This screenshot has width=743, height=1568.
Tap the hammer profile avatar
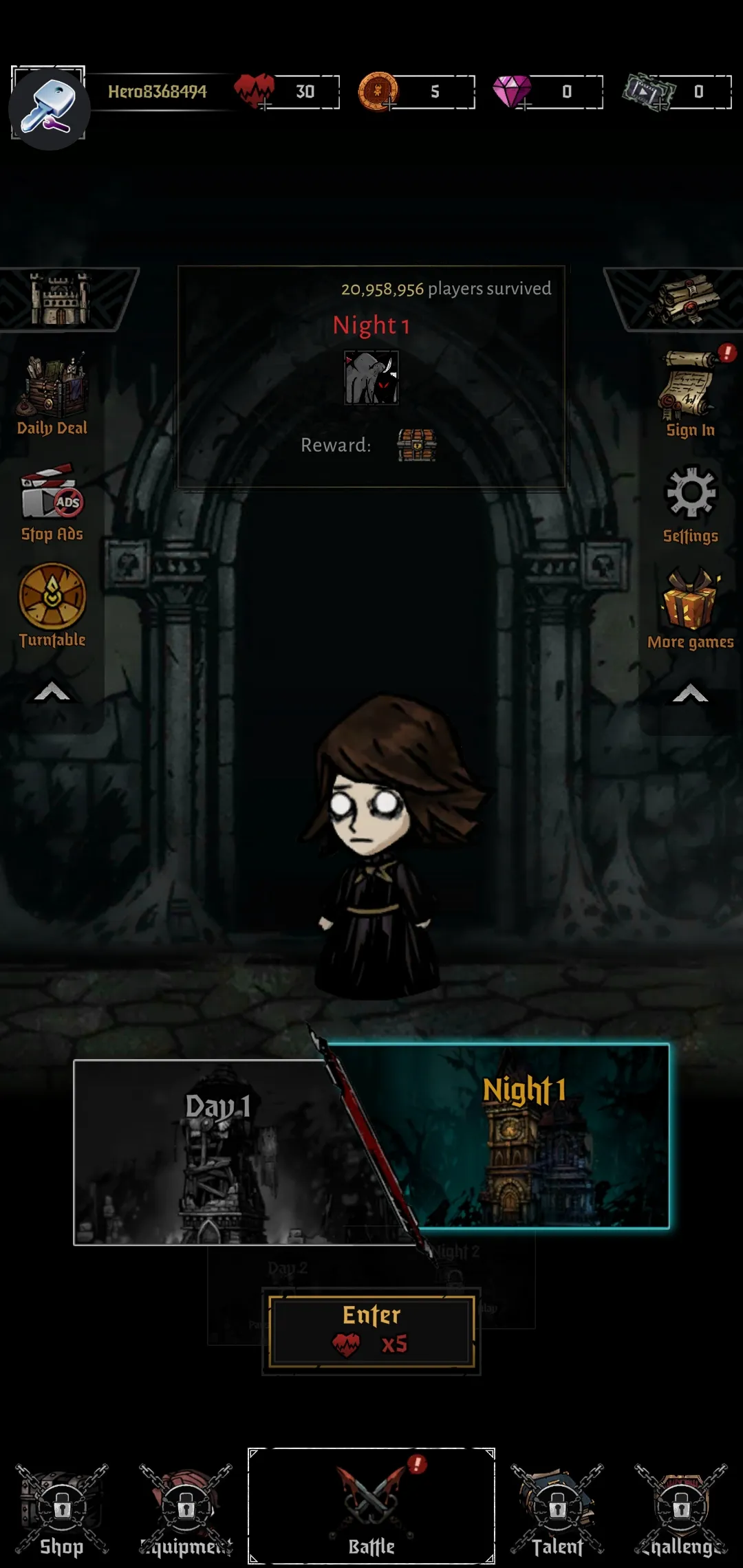[49, 108]
